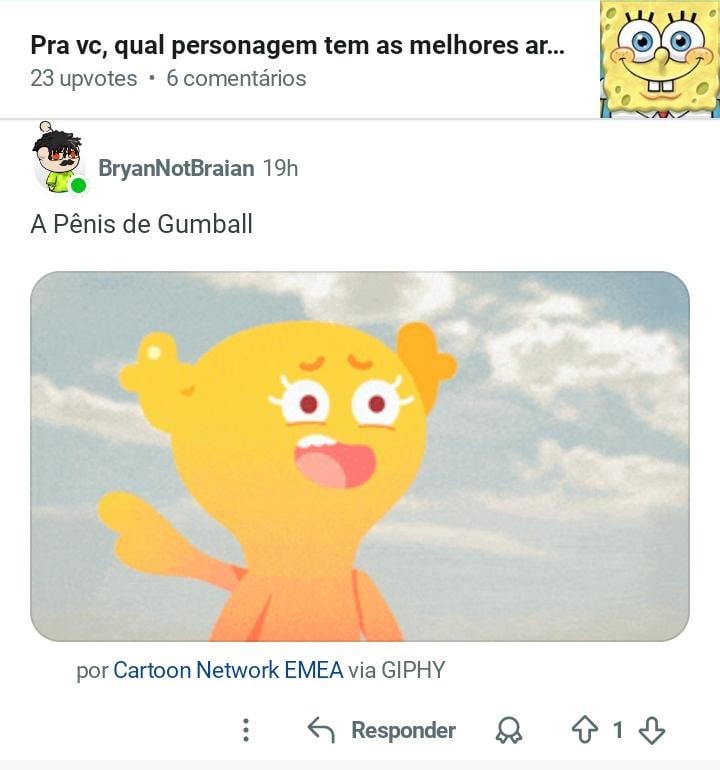Tap Responder to reply to comment
Image resolution: width=720 pixels, height=770 pixels.
382,731
